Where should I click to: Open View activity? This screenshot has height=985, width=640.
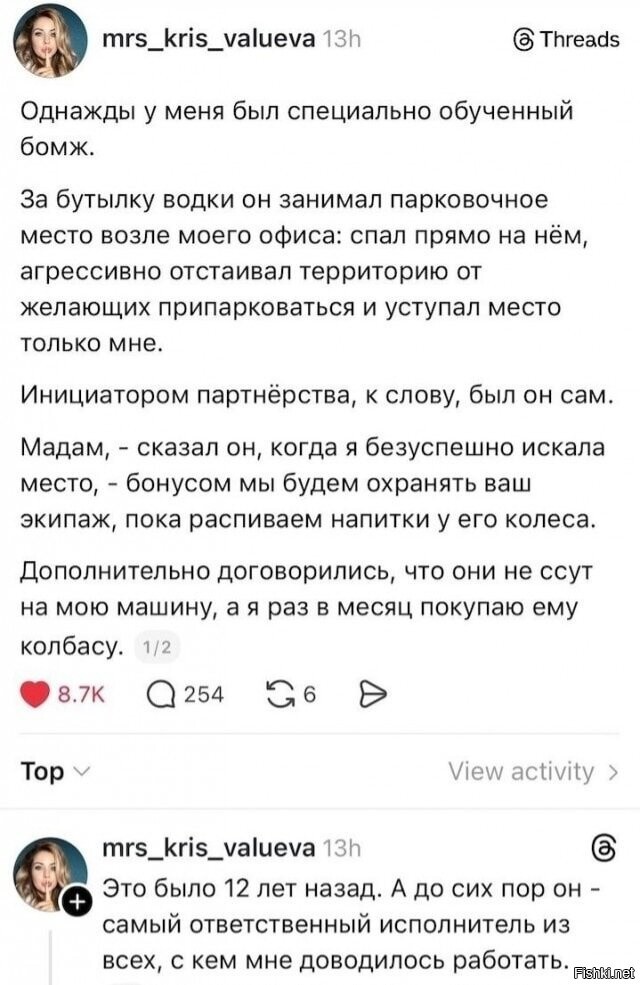(534, 771)
